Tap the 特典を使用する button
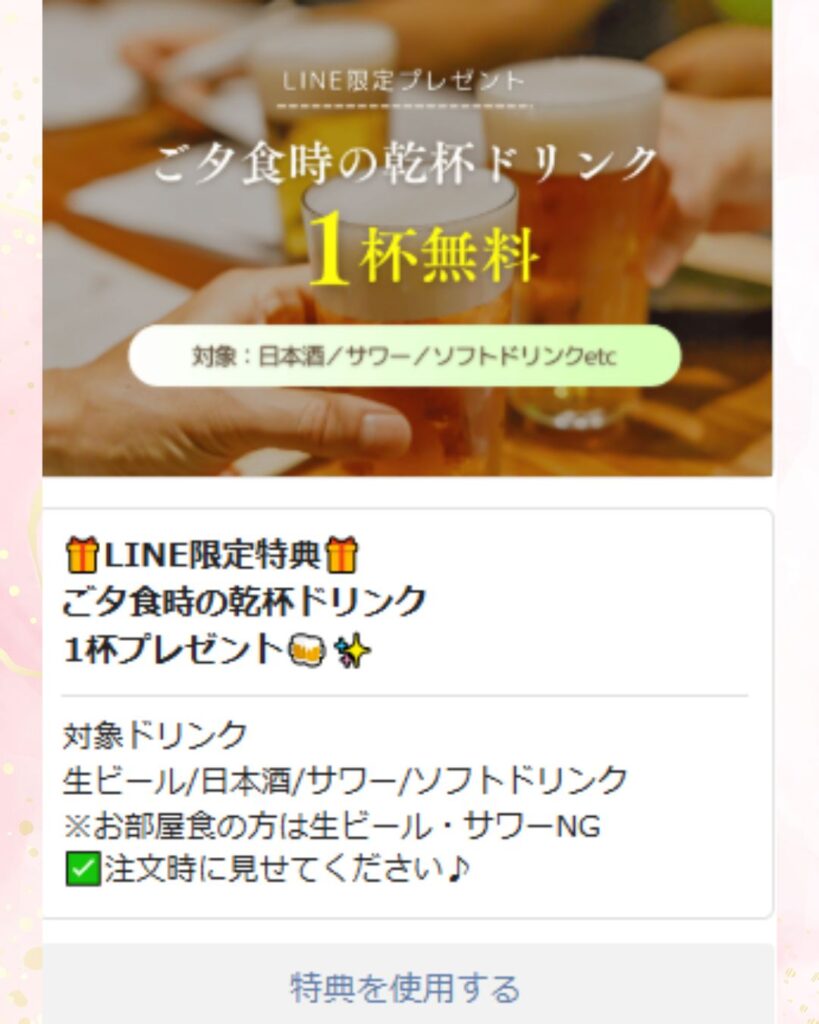Screen dimensions: 819x1024 click(x=406, y=987)
